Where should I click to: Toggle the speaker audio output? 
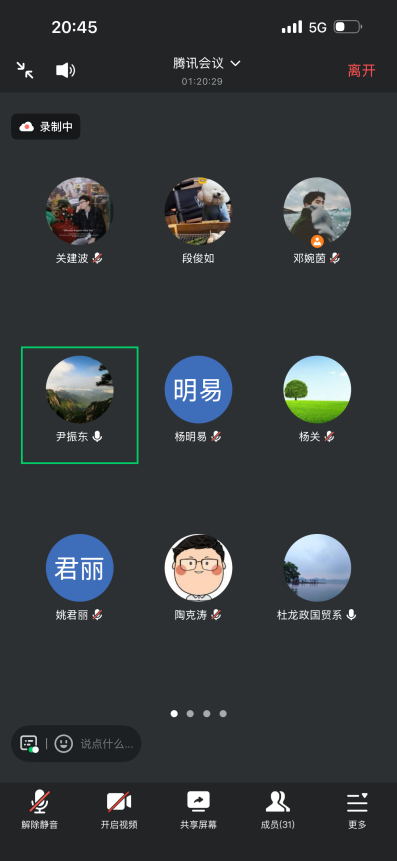tap(65, 70)
